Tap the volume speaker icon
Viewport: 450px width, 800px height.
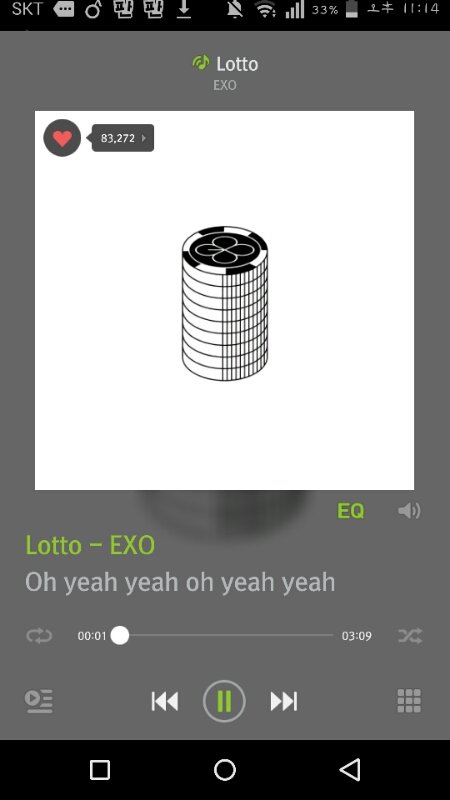409,511
